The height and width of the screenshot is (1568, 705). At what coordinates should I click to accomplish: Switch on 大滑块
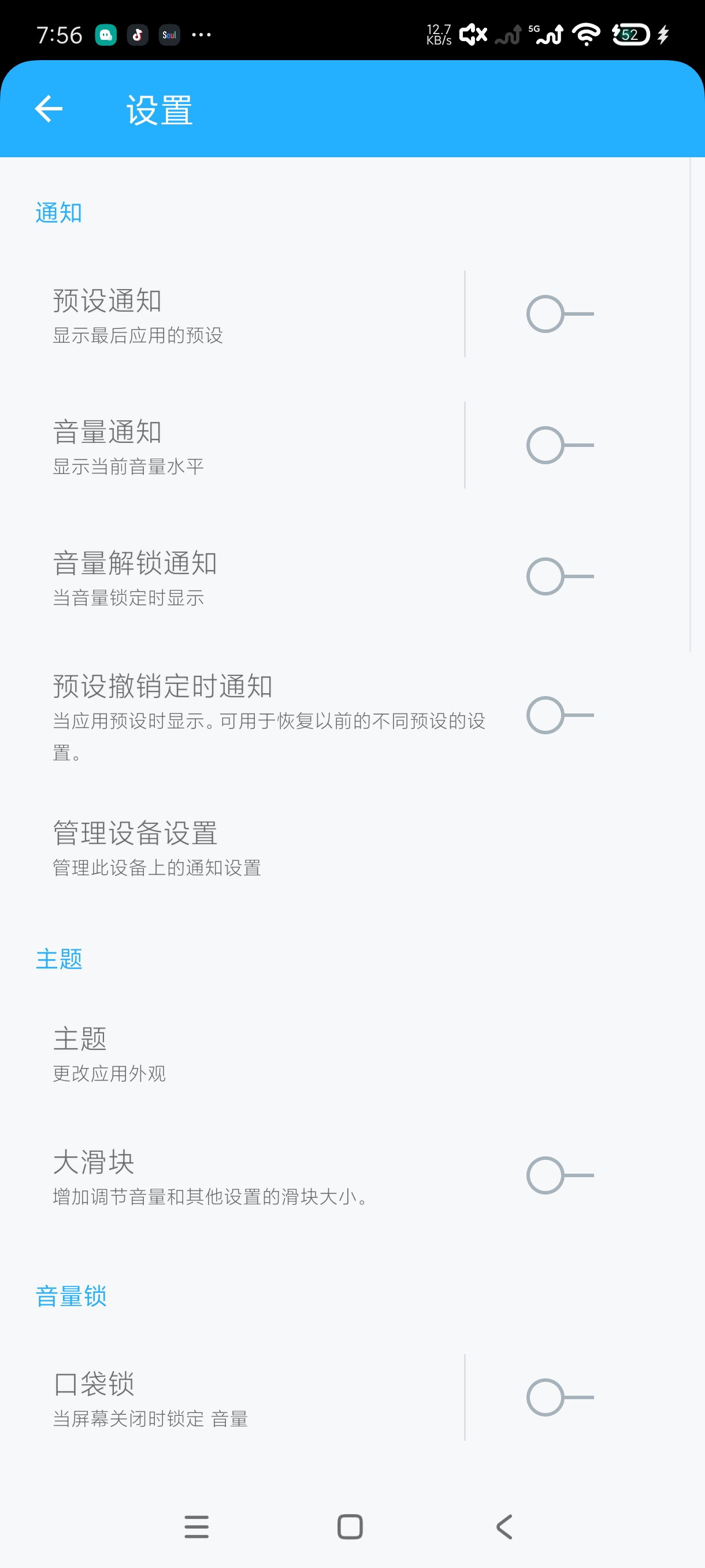coord(559,1175)
